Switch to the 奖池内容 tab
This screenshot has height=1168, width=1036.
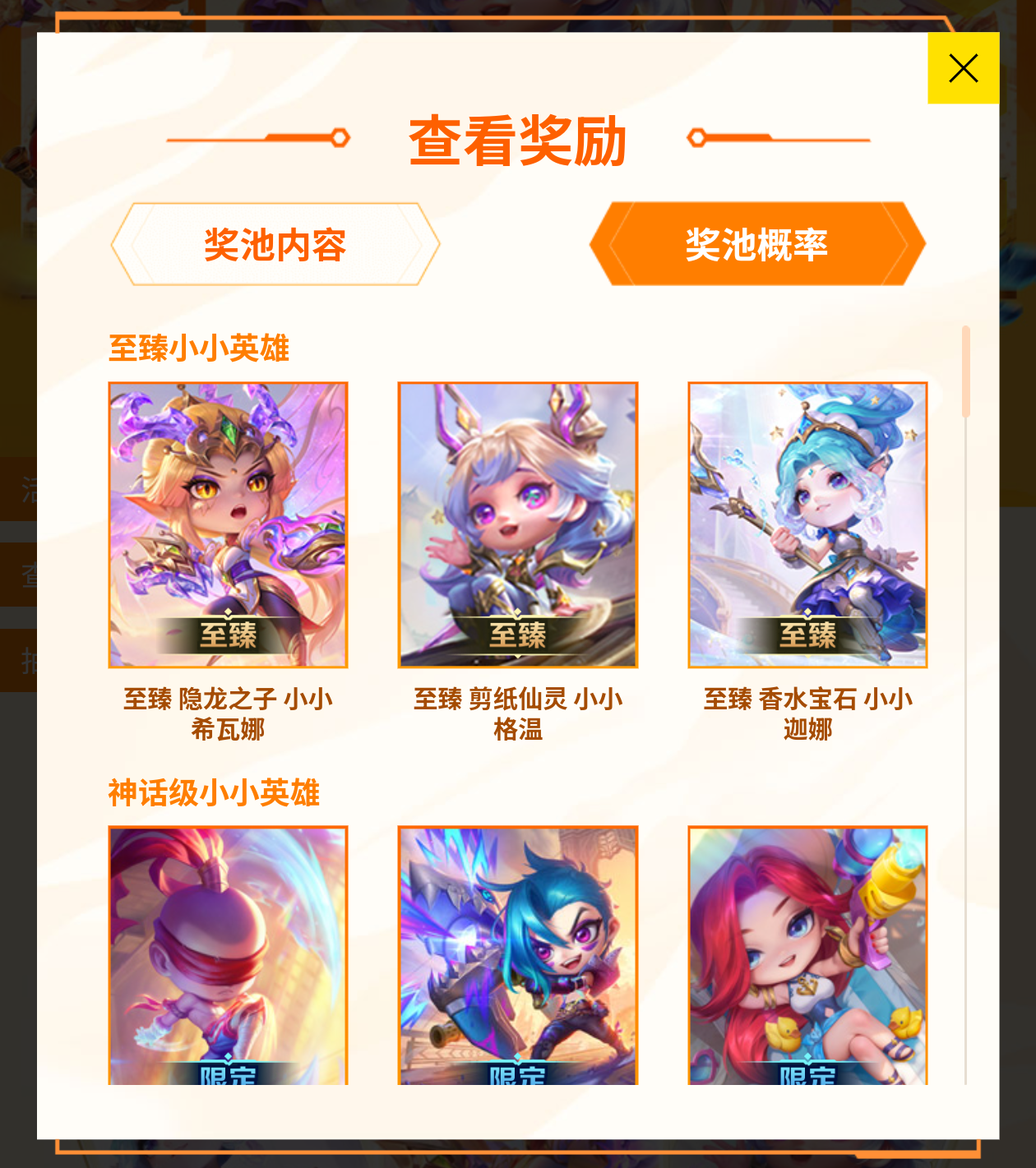[275, 245]
